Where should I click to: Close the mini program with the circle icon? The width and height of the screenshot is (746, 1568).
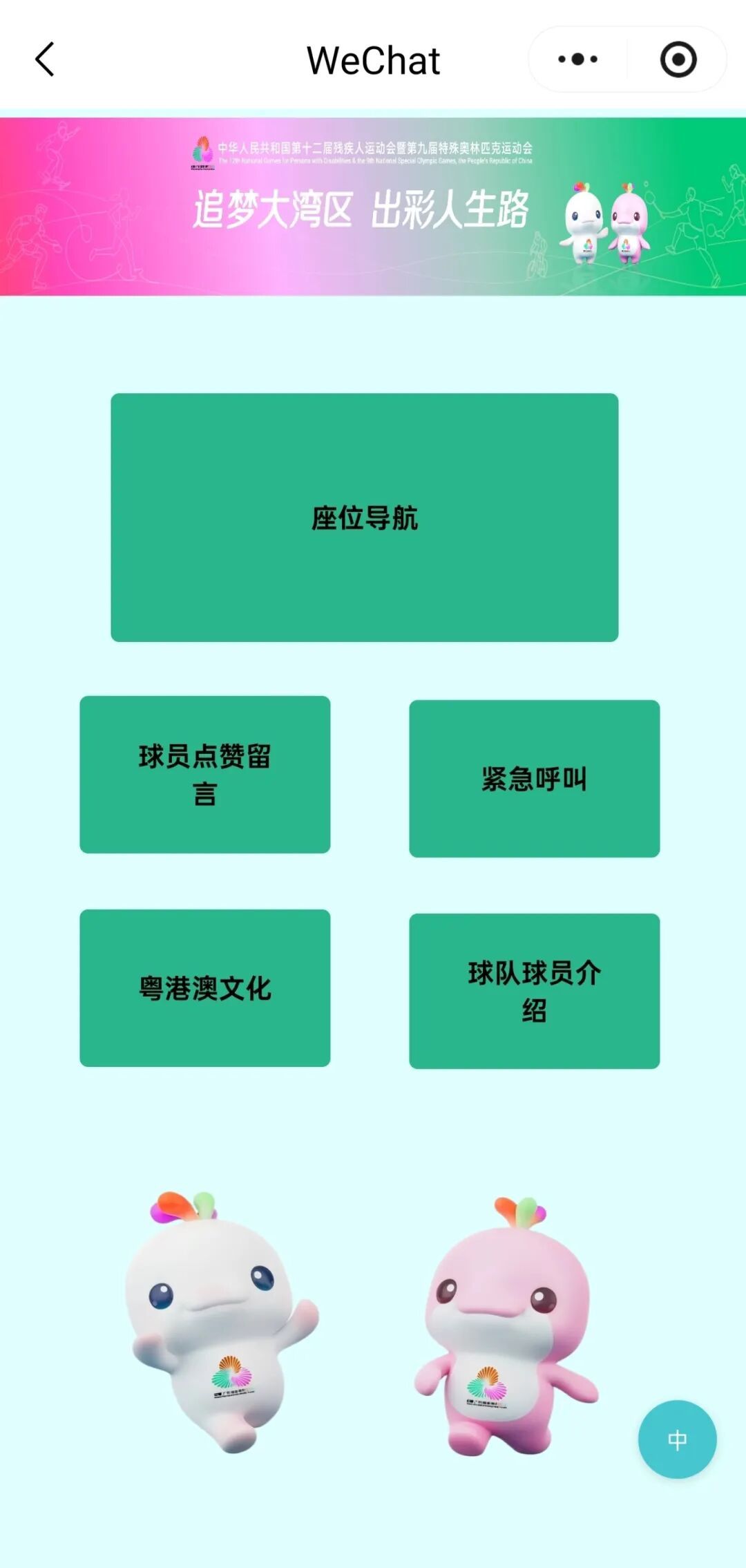678,59
